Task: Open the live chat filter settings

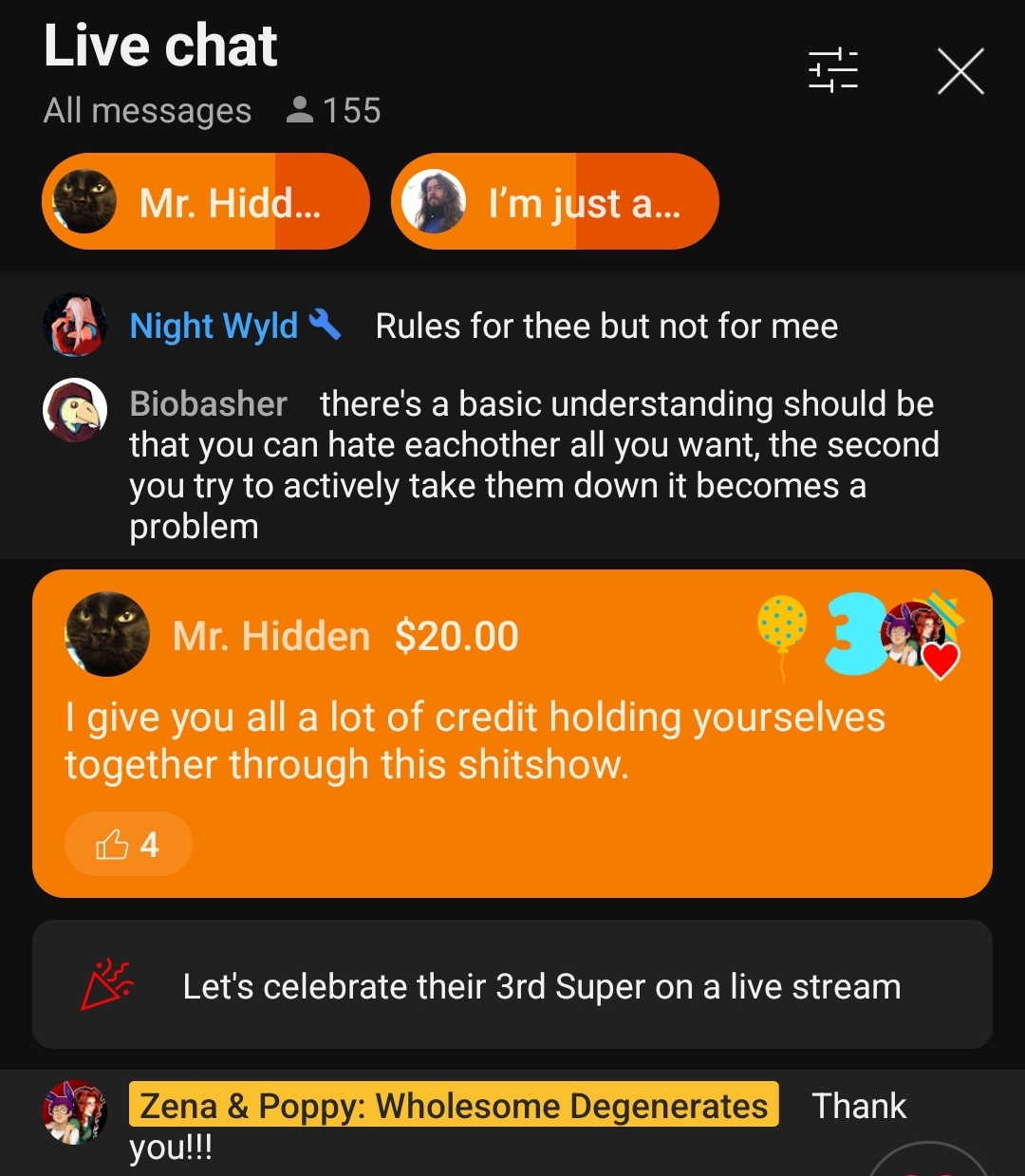Action: click(x=832, y=71)
